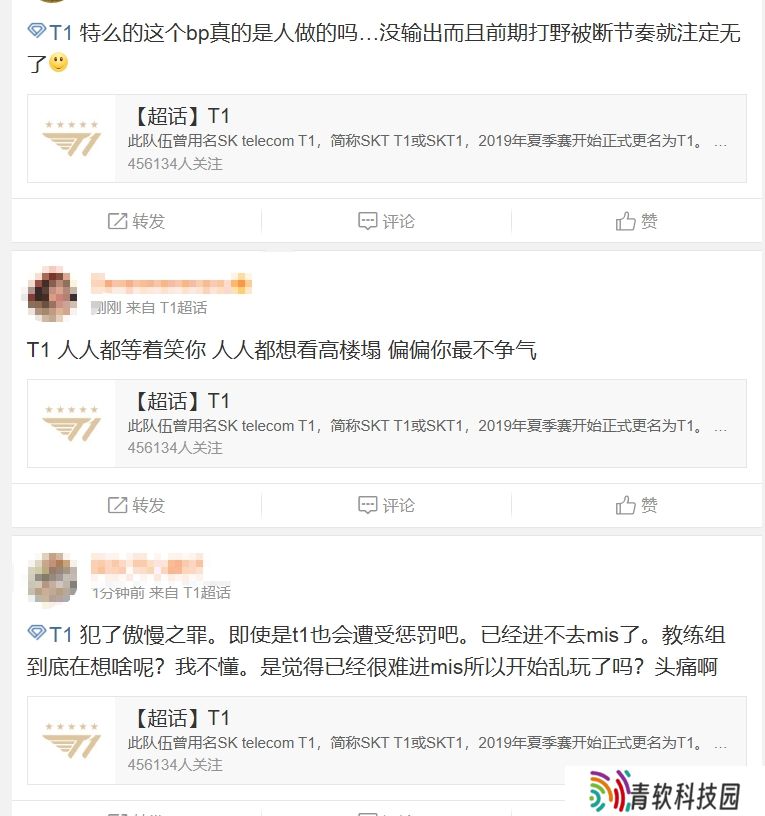This screenshot has width=765, height=816.
Task: Open avatar of the '傲慢之罪' poster
Action: 52,577
